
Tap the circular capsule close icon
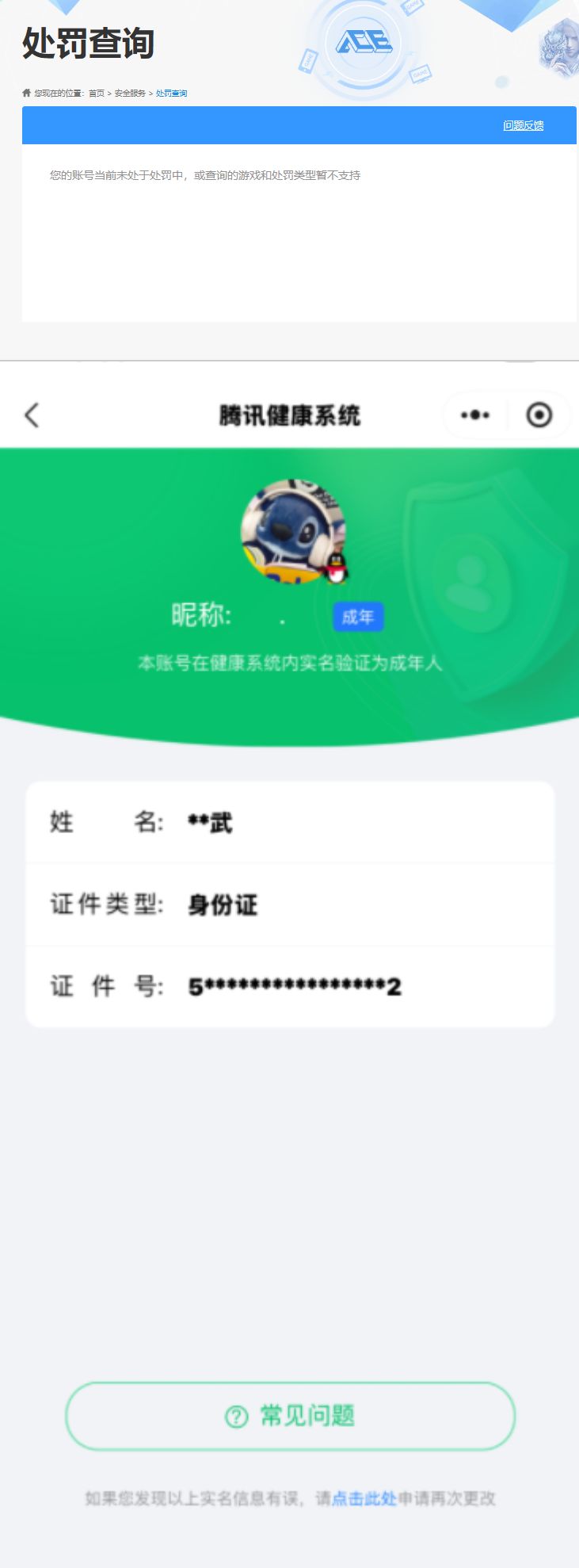pos(537,415)
